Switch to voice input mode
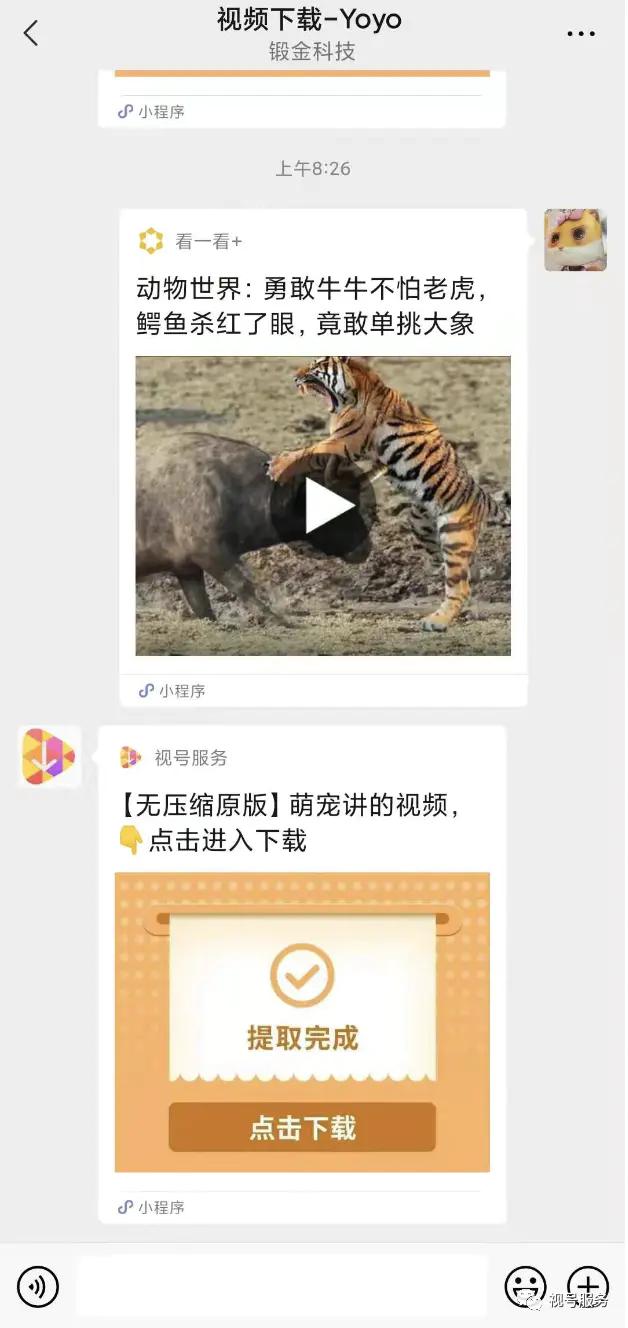 (x=38, y=1287)
